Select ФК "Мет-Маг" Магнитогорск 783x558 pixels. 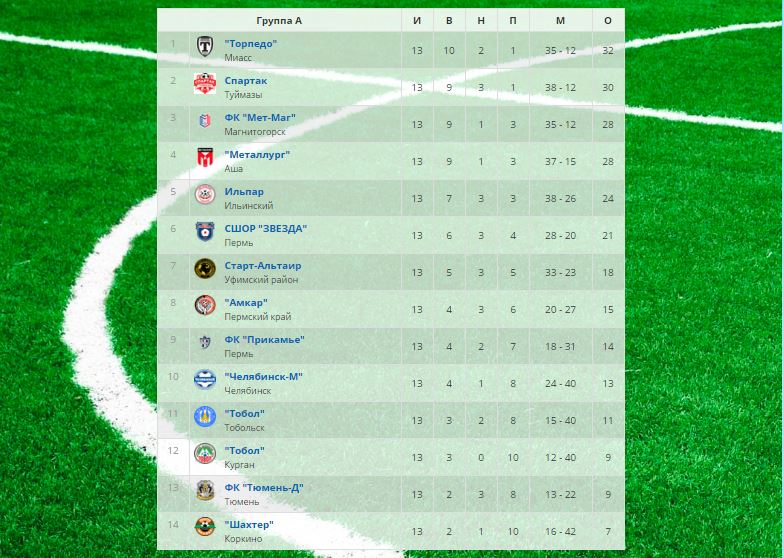coord(260,118)
